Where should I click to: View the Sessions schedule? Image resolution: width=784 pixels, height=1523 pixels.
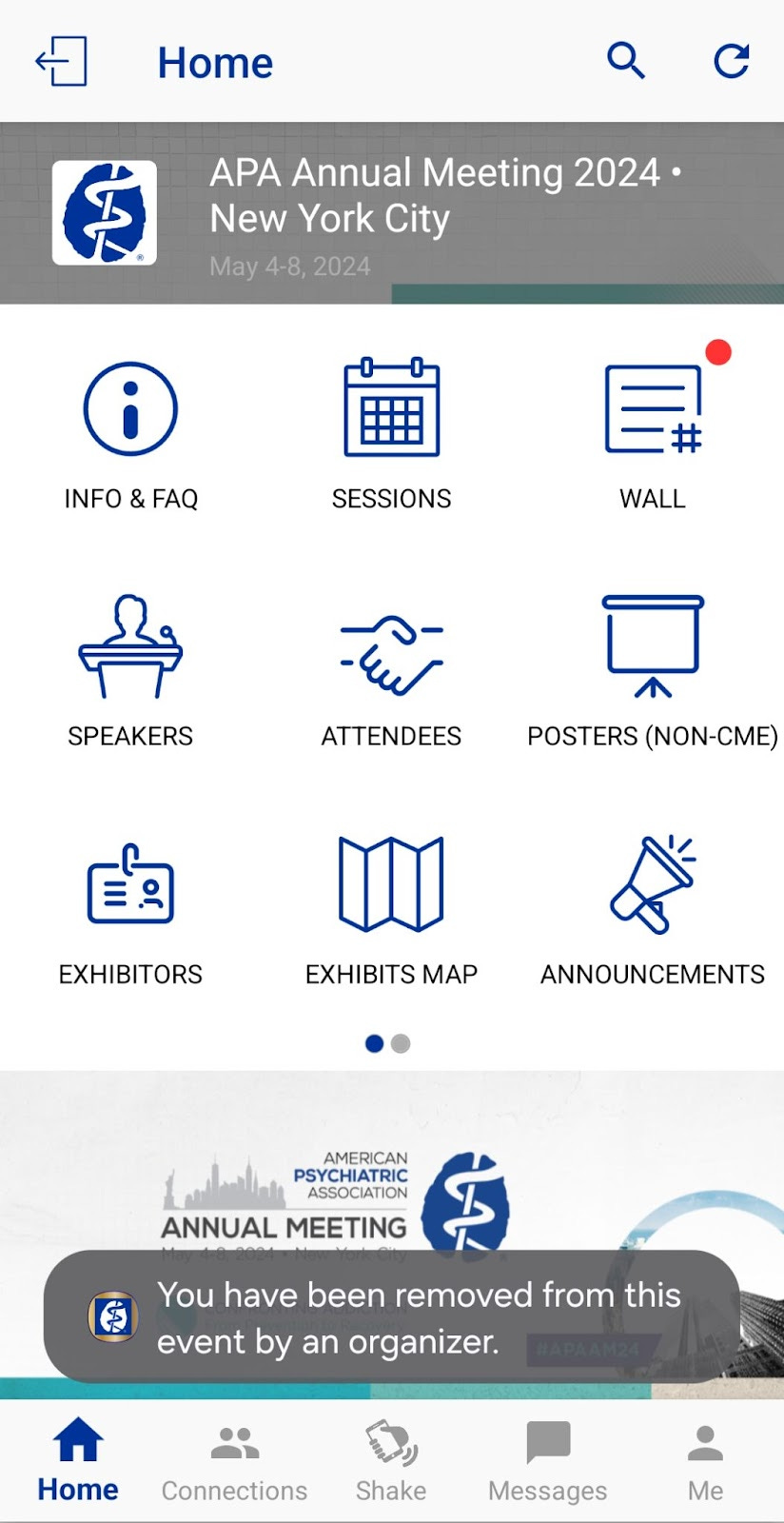pyautogui.click(x=391, y=435)
